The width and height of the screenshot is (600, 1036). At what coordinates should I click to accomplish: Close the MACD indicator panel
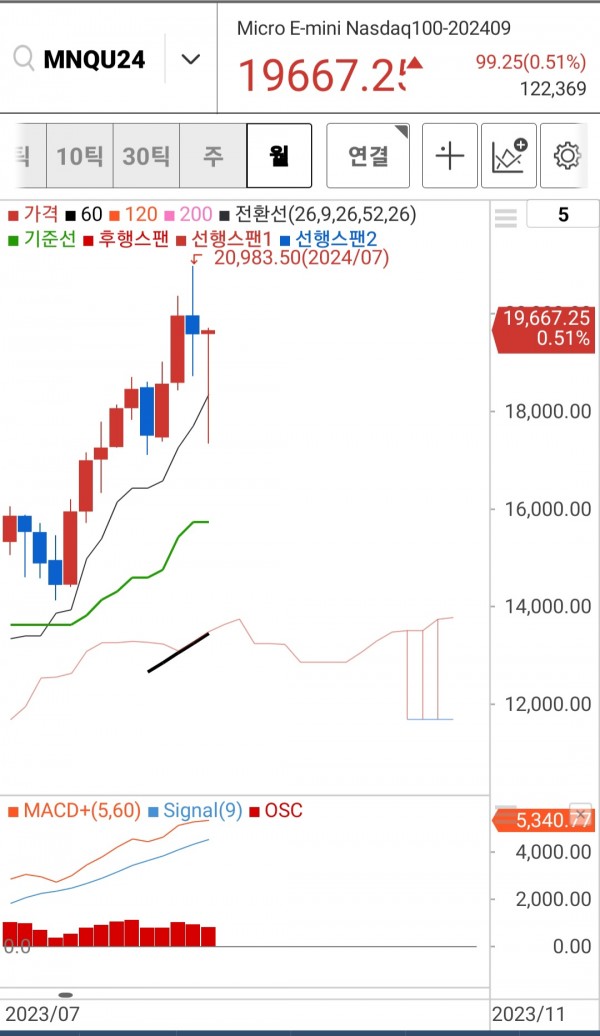pyautogui.click(x=580, y=813)
